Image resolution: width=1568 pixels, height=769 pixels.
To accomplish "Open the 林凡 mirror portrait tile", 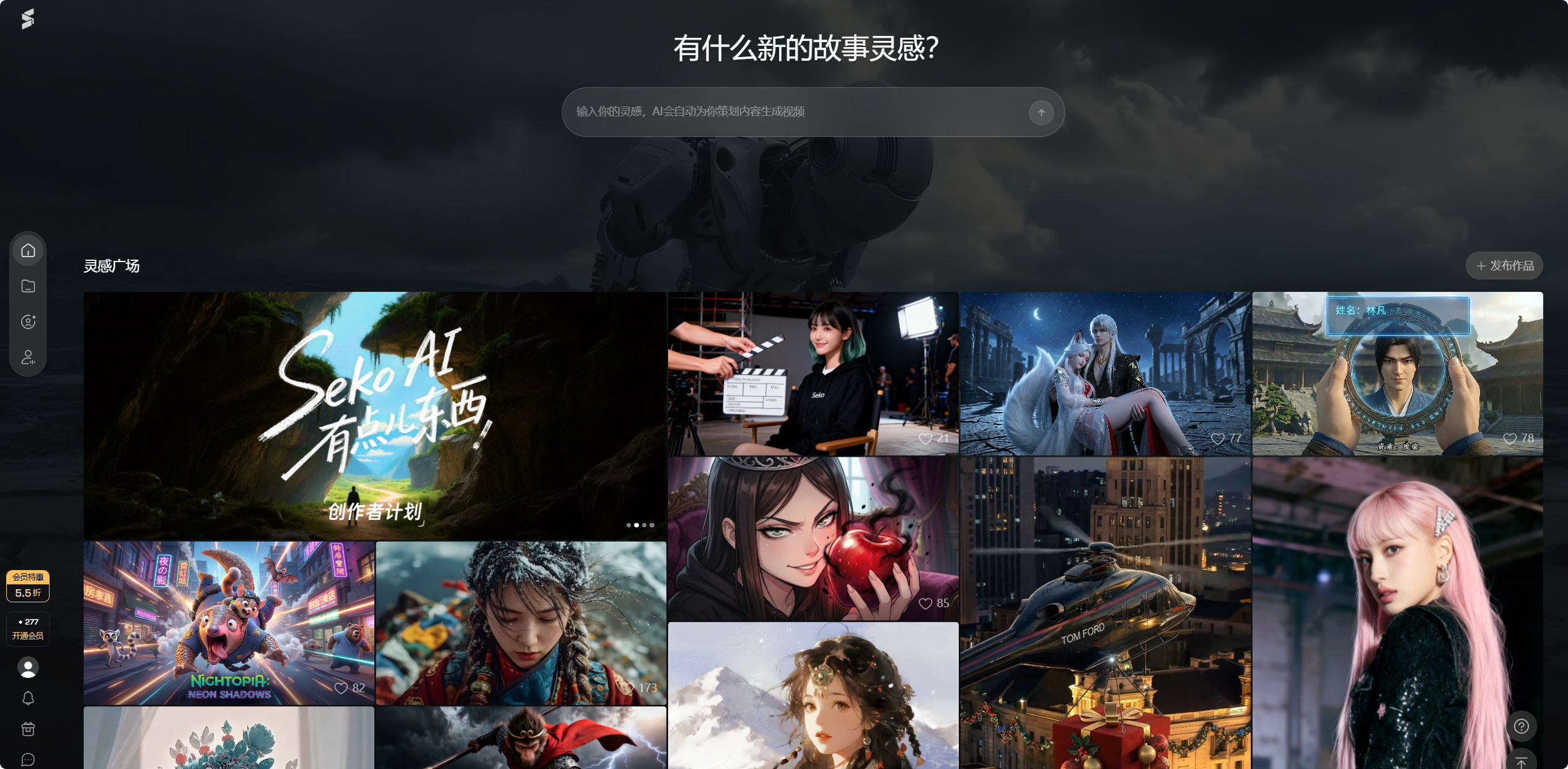I will pos(1397,373).
